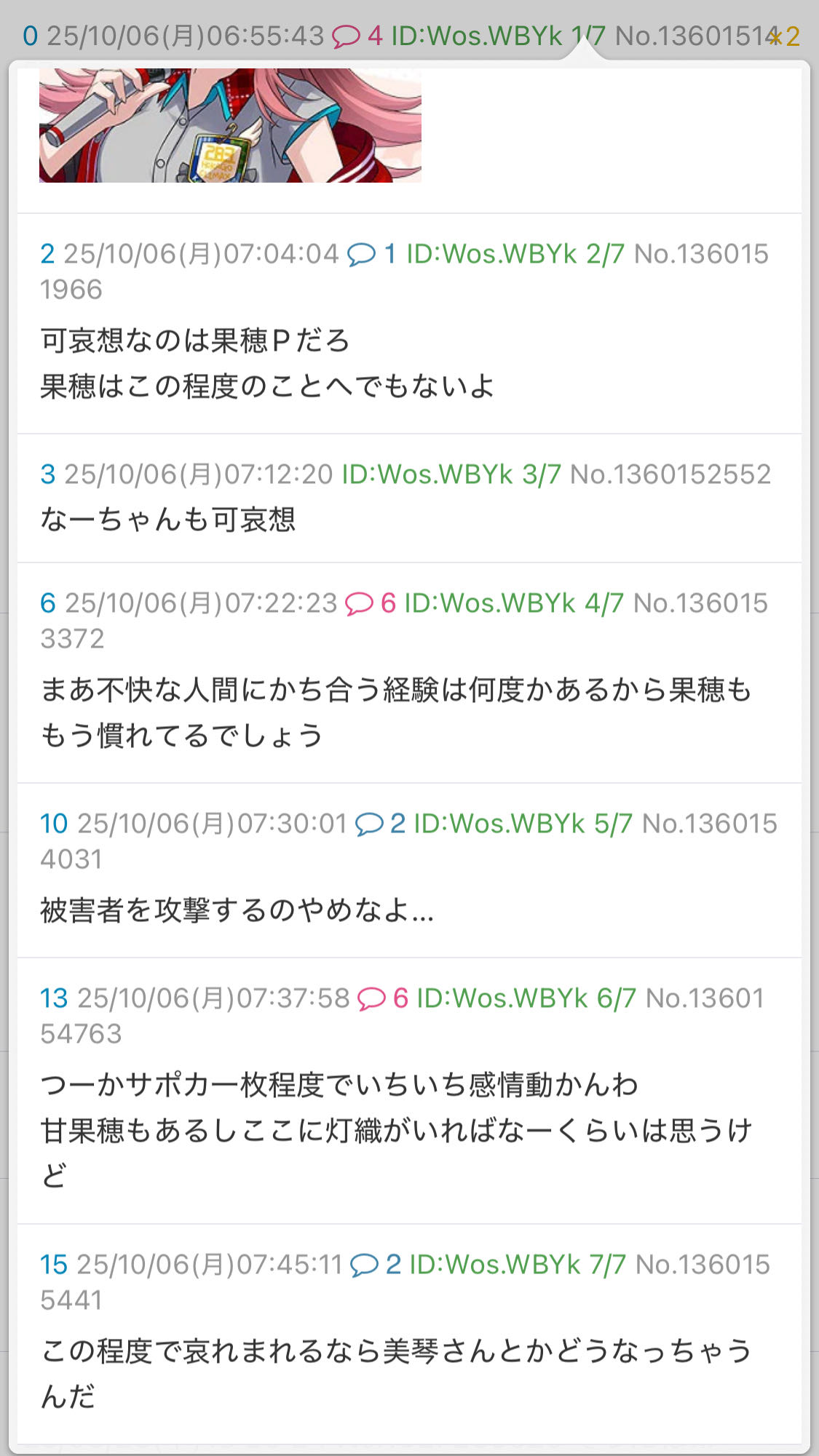Tap post number 10 link
This screenshot has height=1456, width=819.
click(x=53, y=824)
